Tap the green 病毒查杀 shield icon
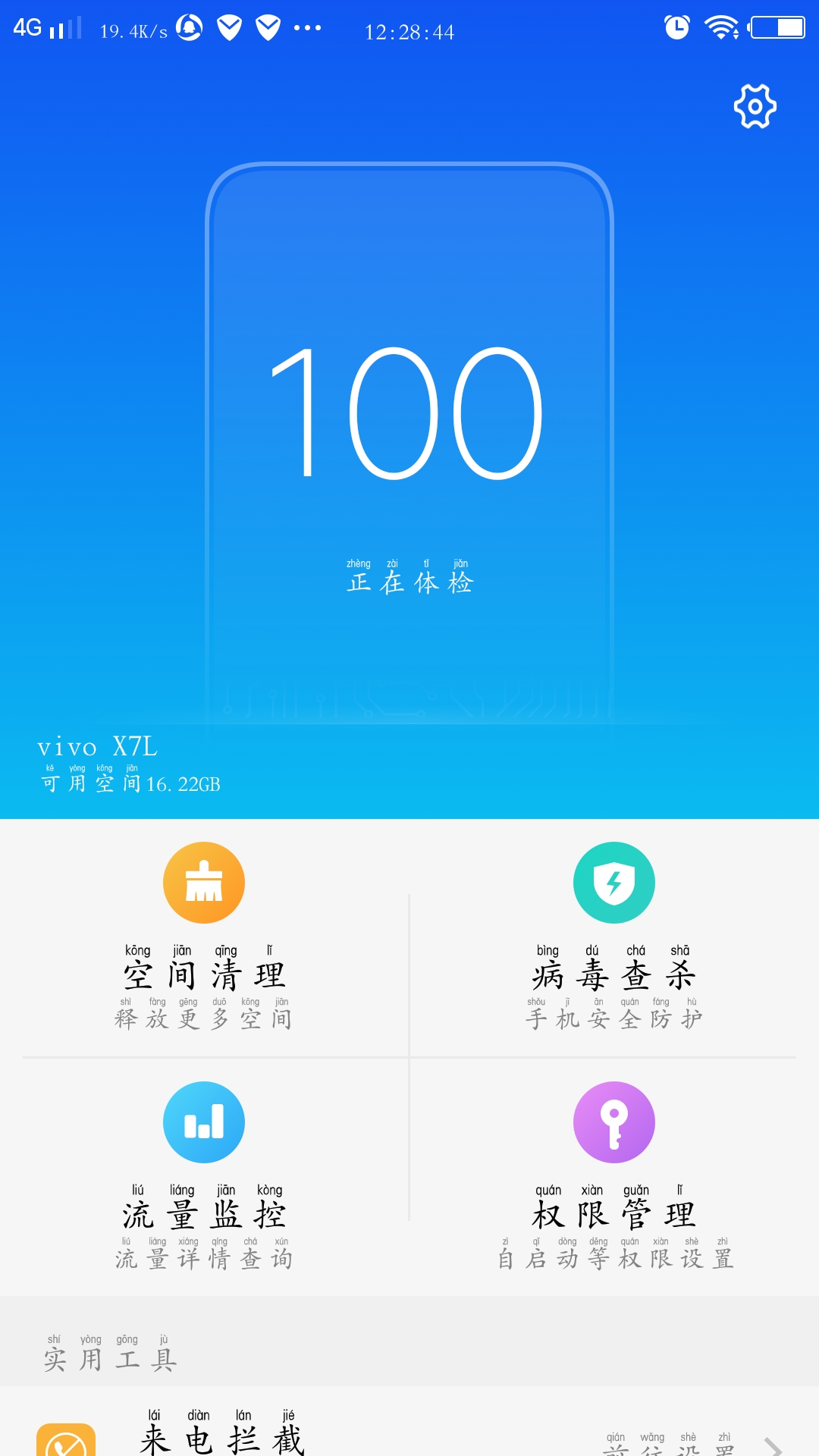819x1456 pixels. coord(614,882)
